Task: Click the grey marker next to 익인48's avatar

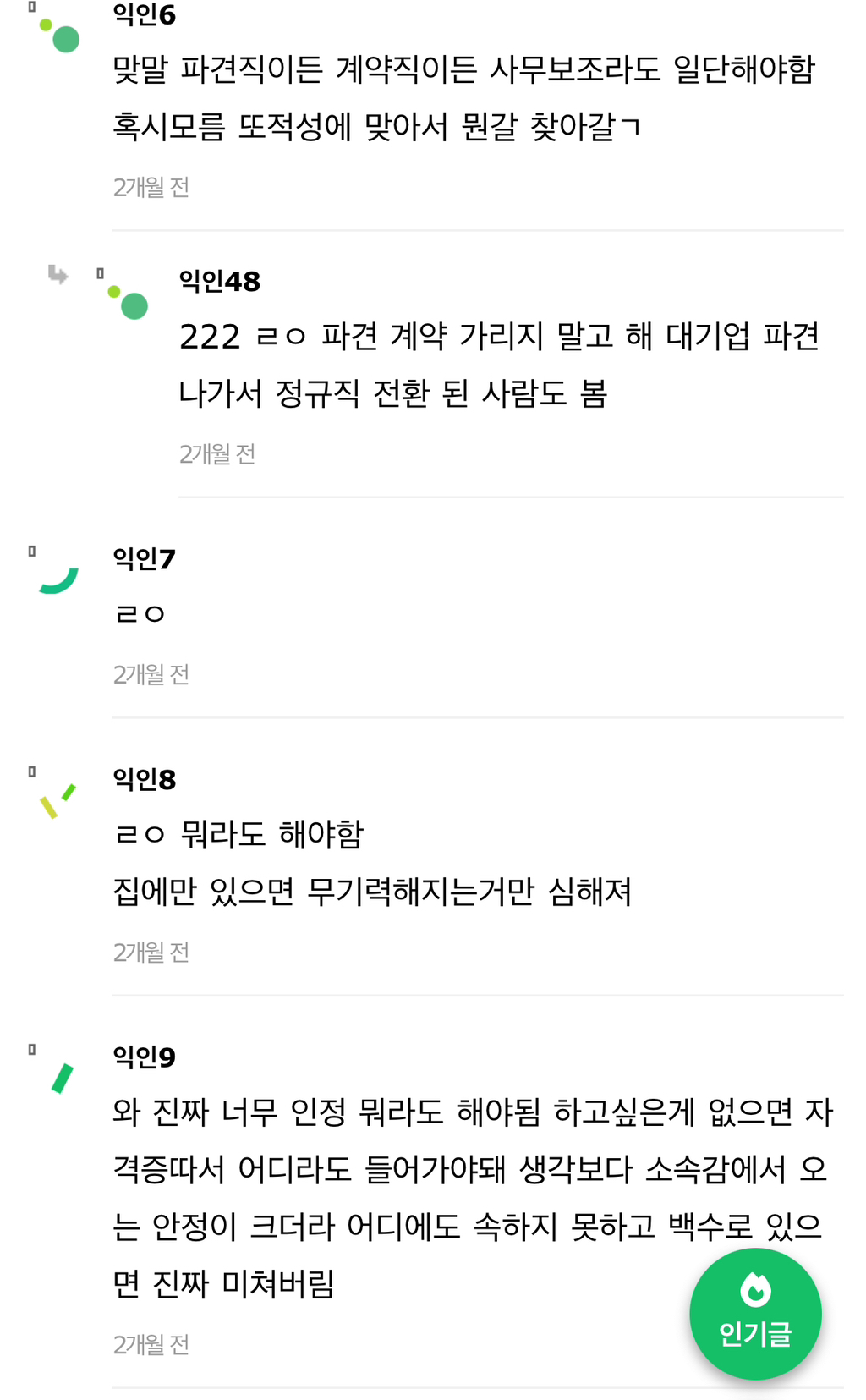Action: [101, 273]
